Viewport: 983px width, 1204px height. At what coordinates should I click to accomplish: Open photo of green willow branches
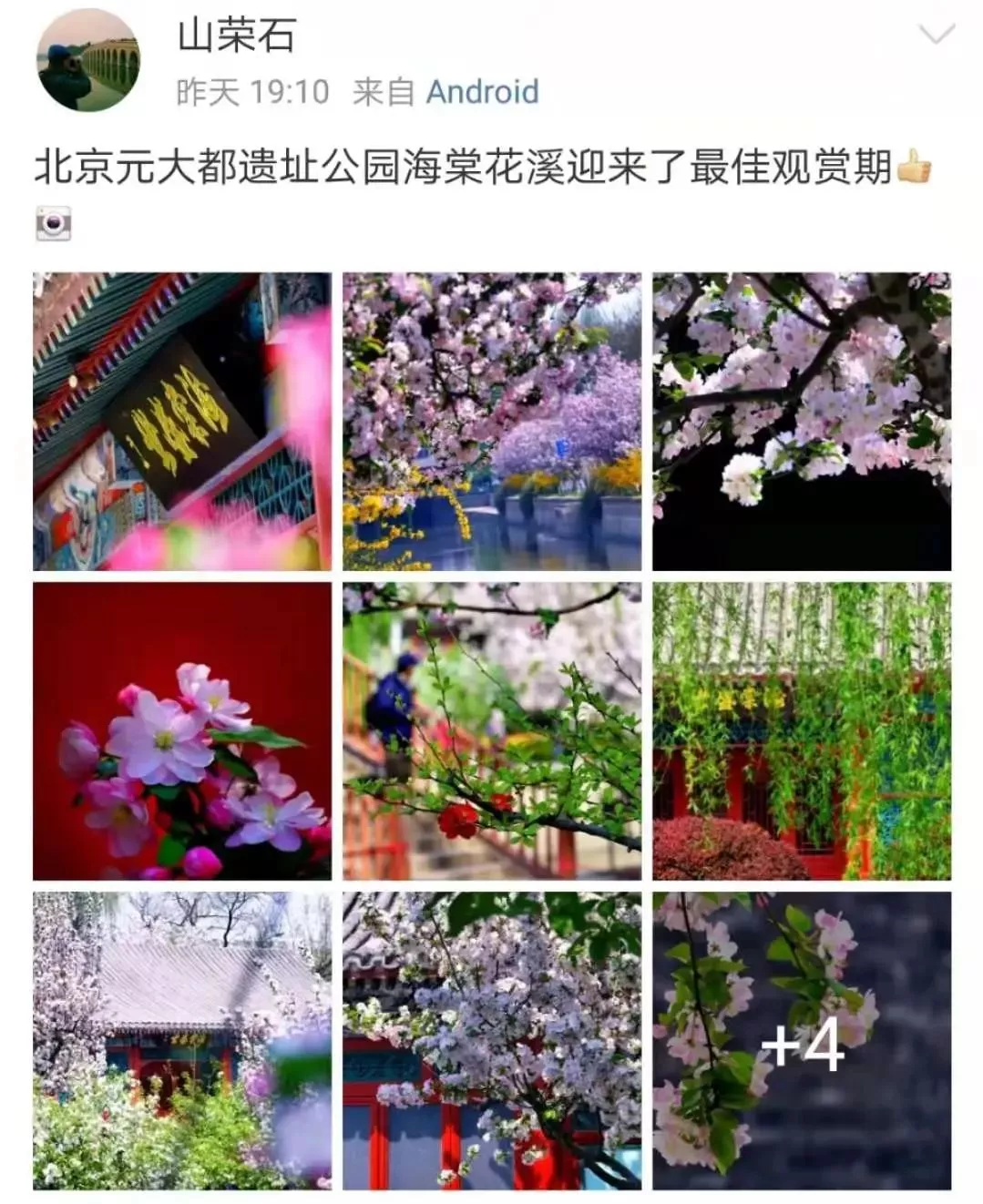[802, 731]
